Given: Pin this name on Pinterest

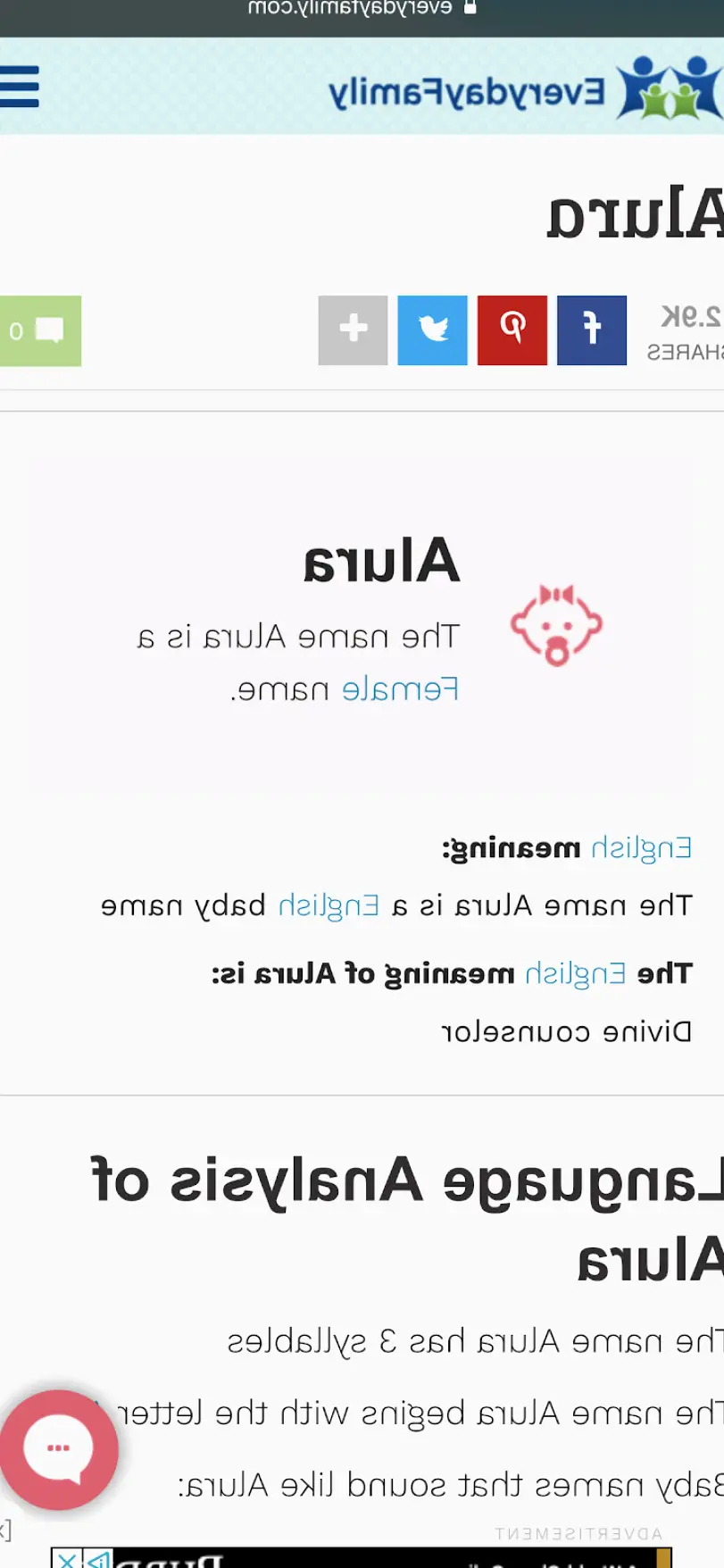Looking at the screenshot, I should click(x=512, y=330).
